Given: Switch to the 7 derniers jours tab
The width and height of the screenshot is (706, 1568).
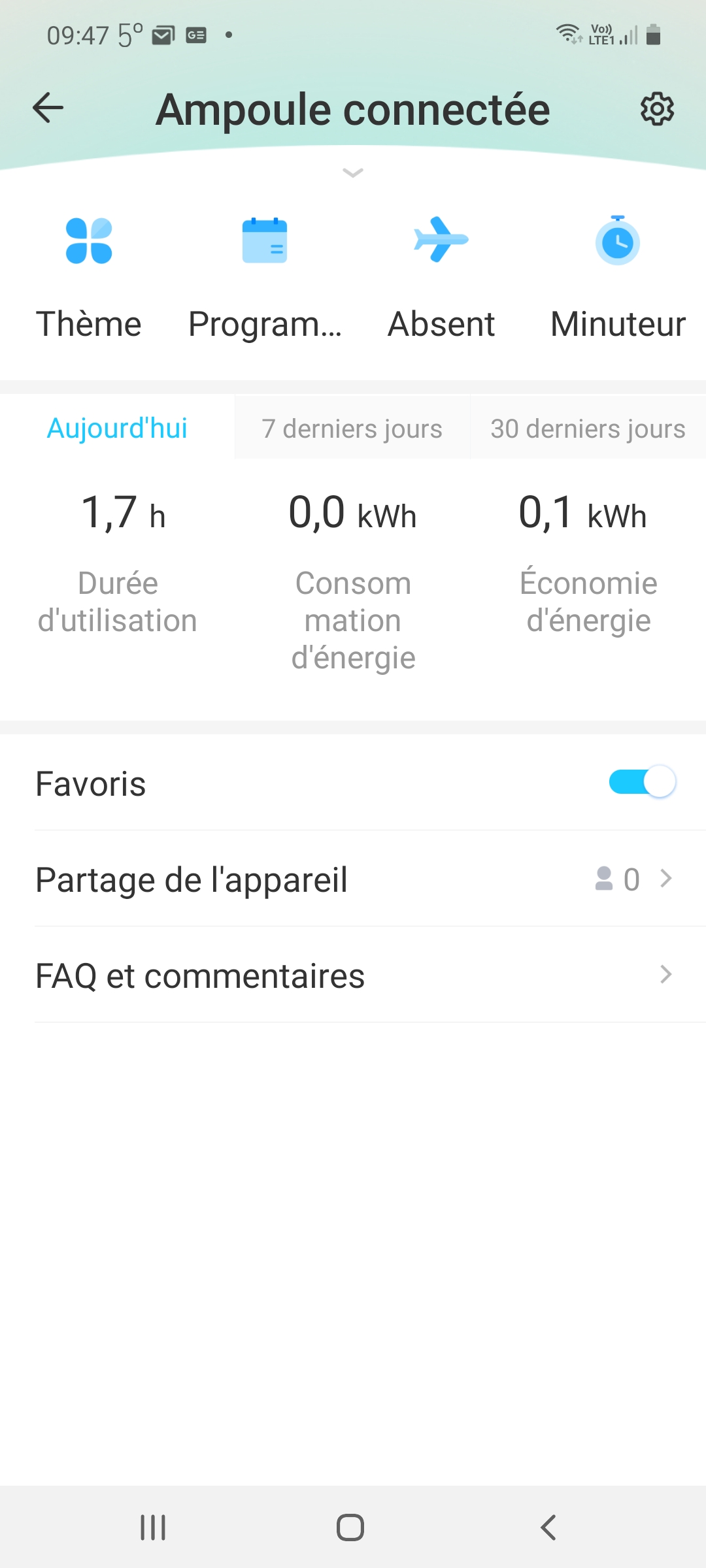Looking at the screenshot, I should (352, 428).
